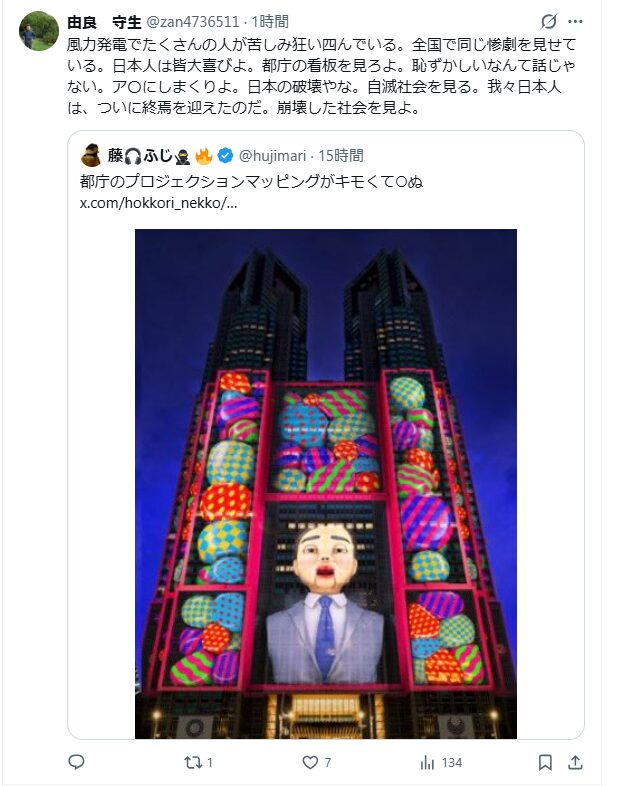Screen dimensions: 618x786
Task: Share this post
Action: [x=575, y=762]
